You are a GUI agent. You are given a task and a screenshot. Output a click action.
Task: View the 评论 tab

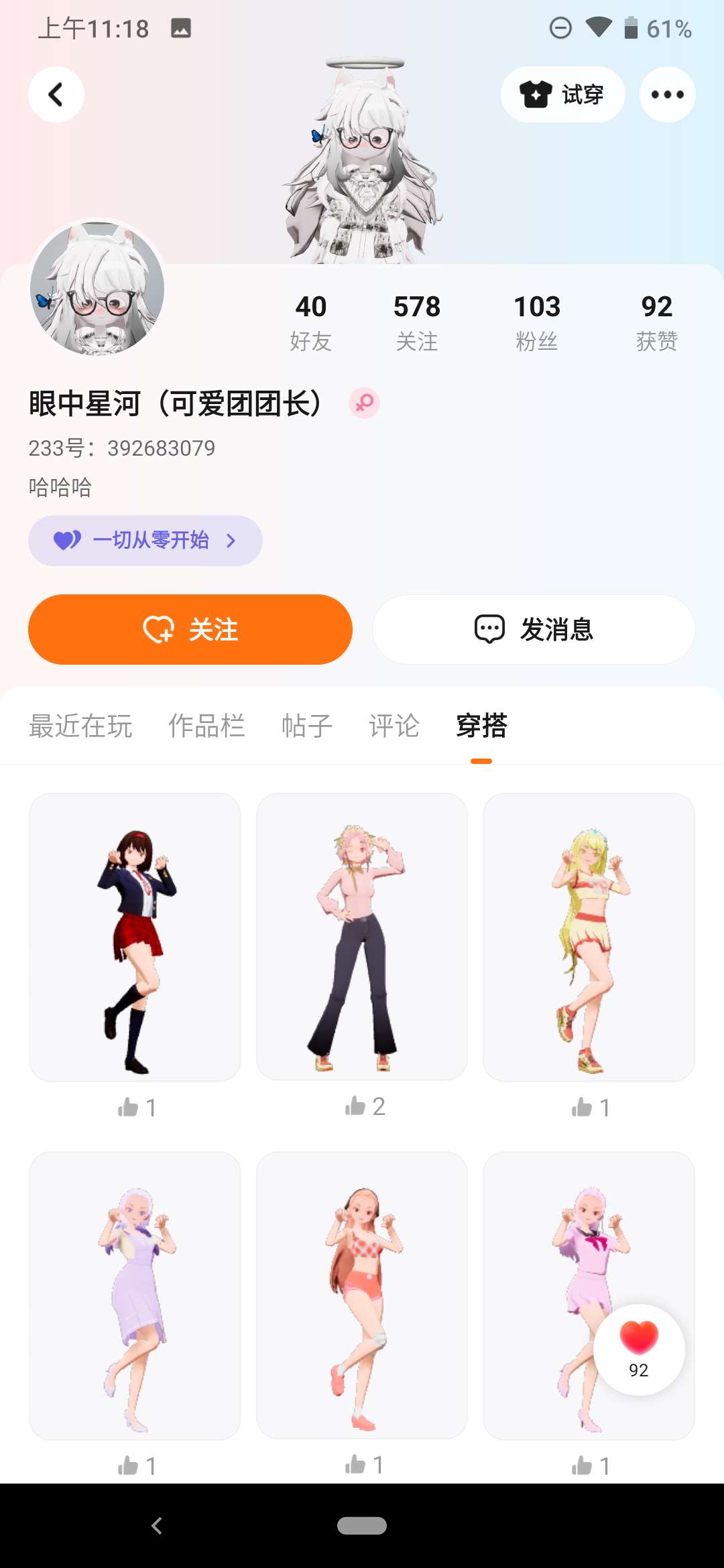(x=394, y=726)
